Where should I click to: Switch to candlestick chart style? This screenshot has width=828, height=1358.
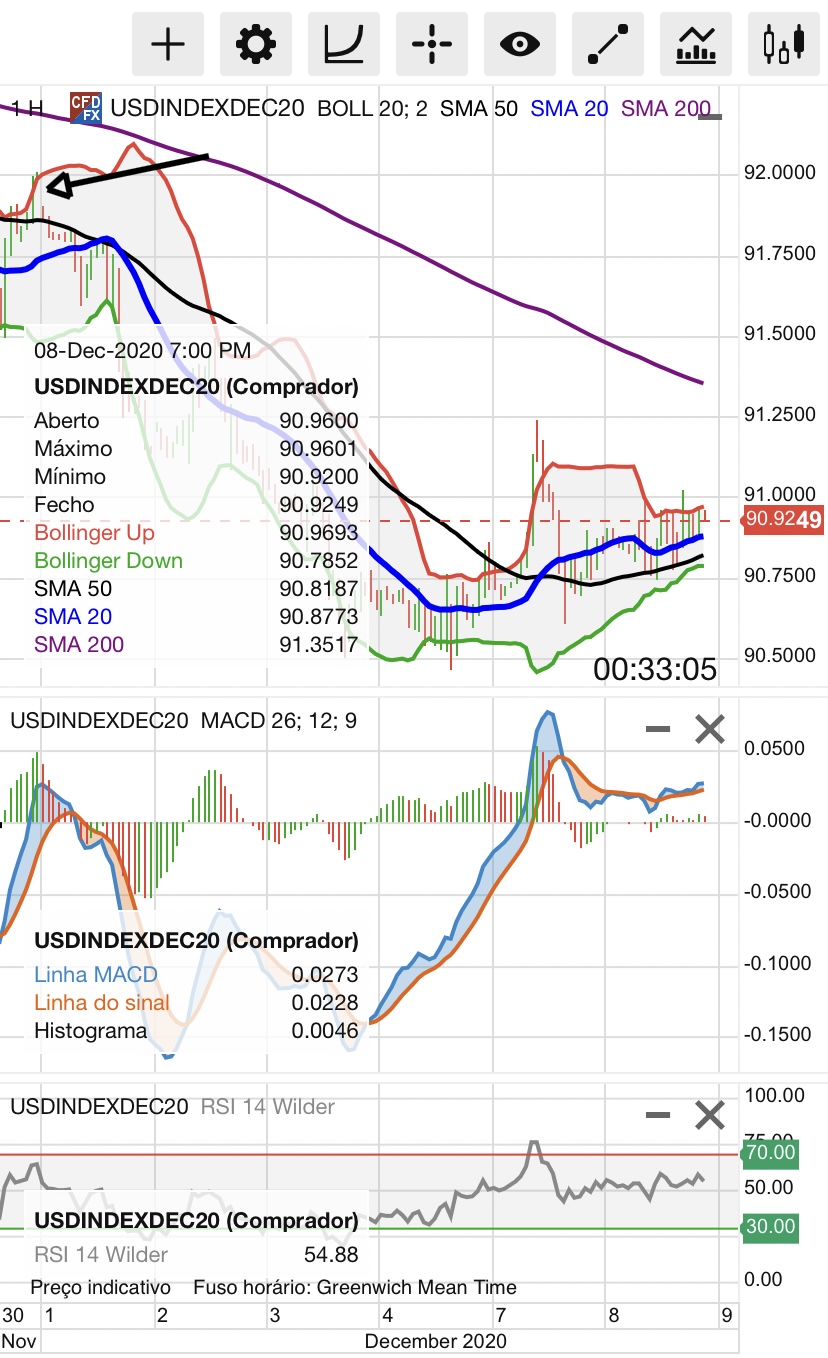coord(783,44)
